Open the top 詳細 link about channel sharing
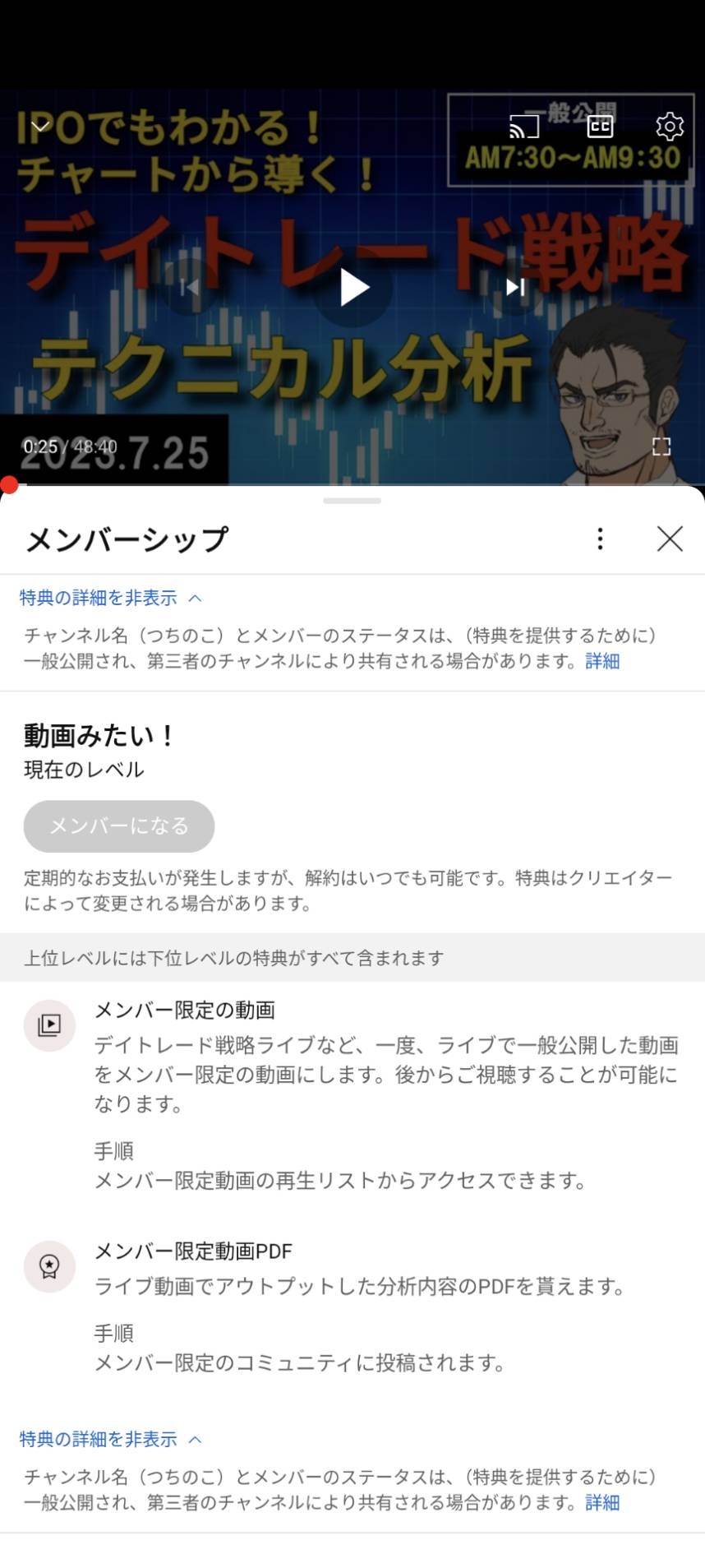Viewport: 705px width, 1568px height. pyautogui.click(x=602, y=661)
